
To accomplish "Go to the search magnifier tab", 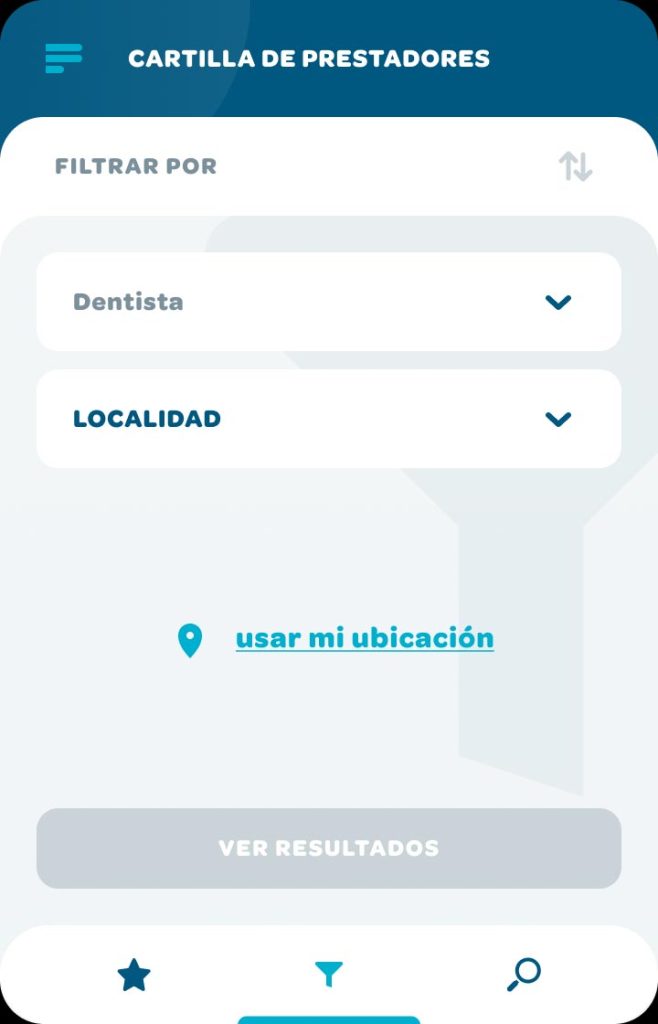I will point(523,974).
